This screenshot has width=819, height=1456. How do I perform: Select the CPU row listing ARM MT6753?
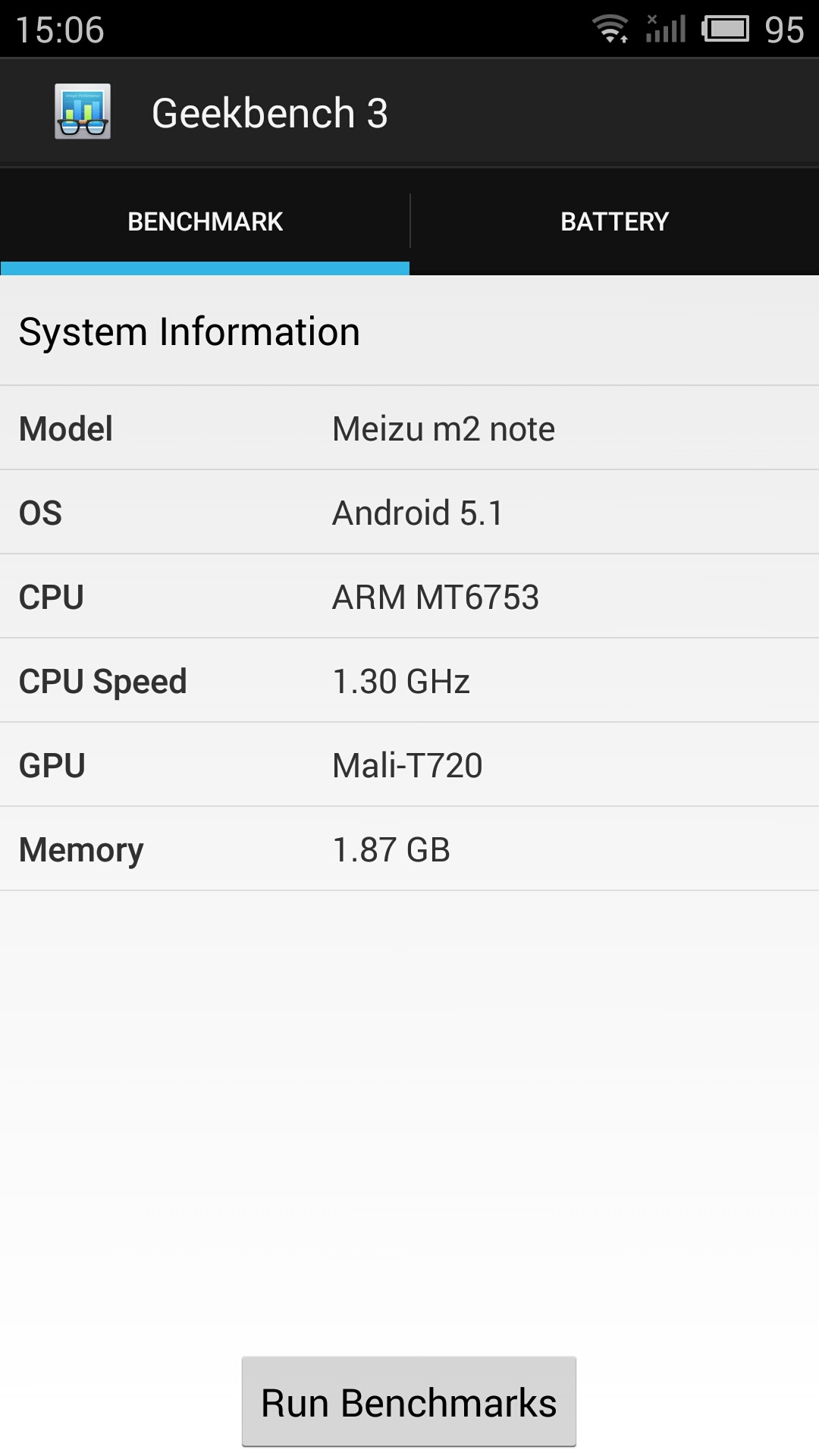[x=409, y=597]
